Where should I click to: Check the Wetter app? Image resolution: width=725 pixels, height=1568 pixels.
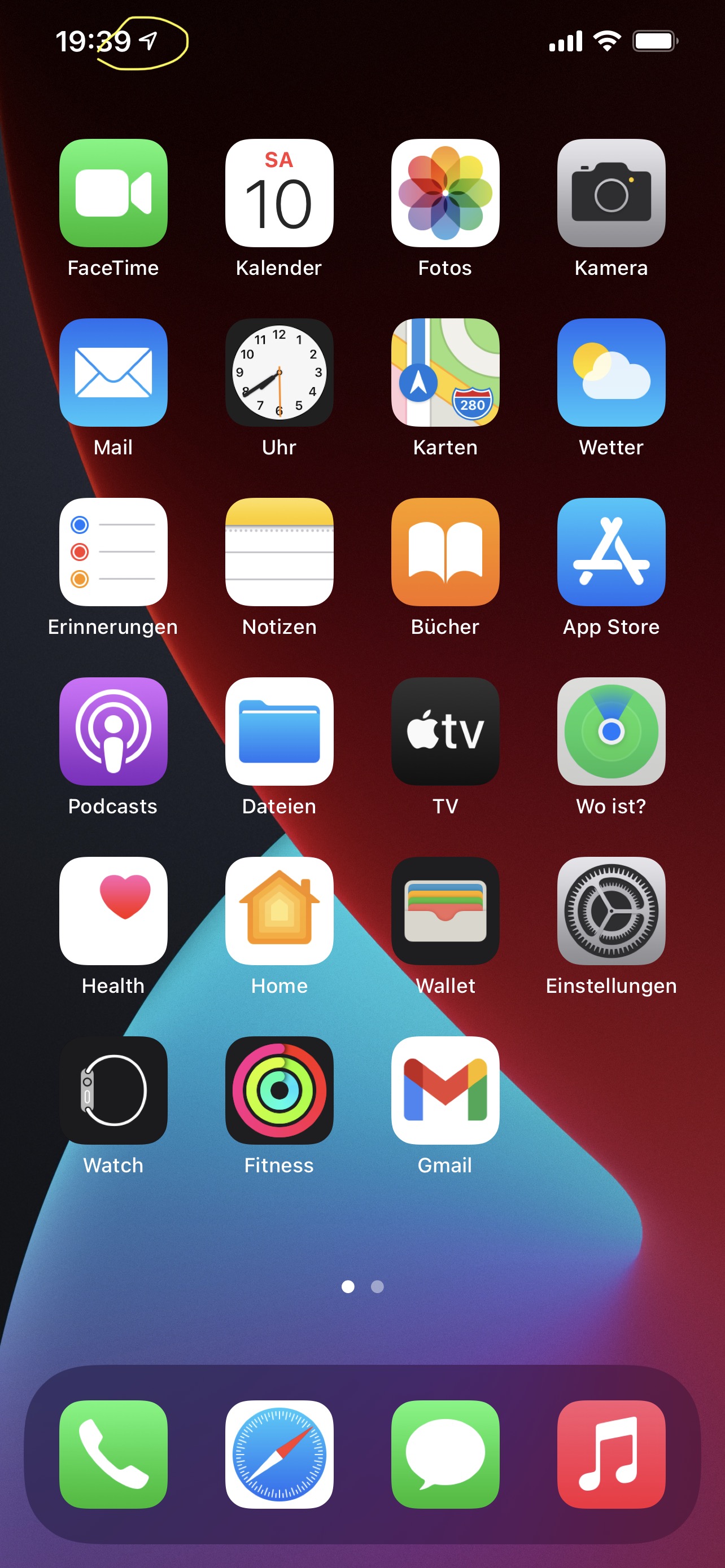coord(610,373)
